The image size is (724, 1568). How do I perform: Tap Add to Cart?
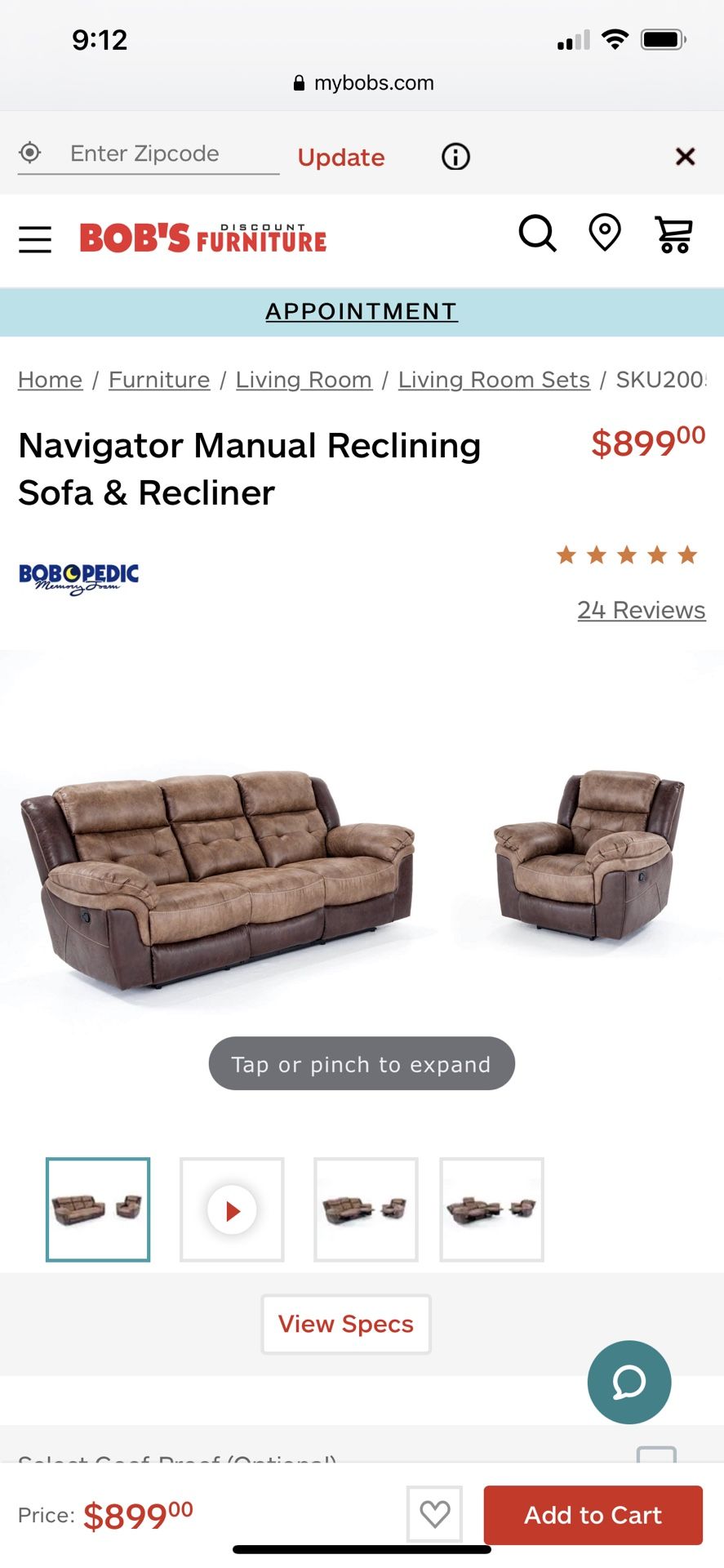pyautogui.click(x=593, y=1515)
